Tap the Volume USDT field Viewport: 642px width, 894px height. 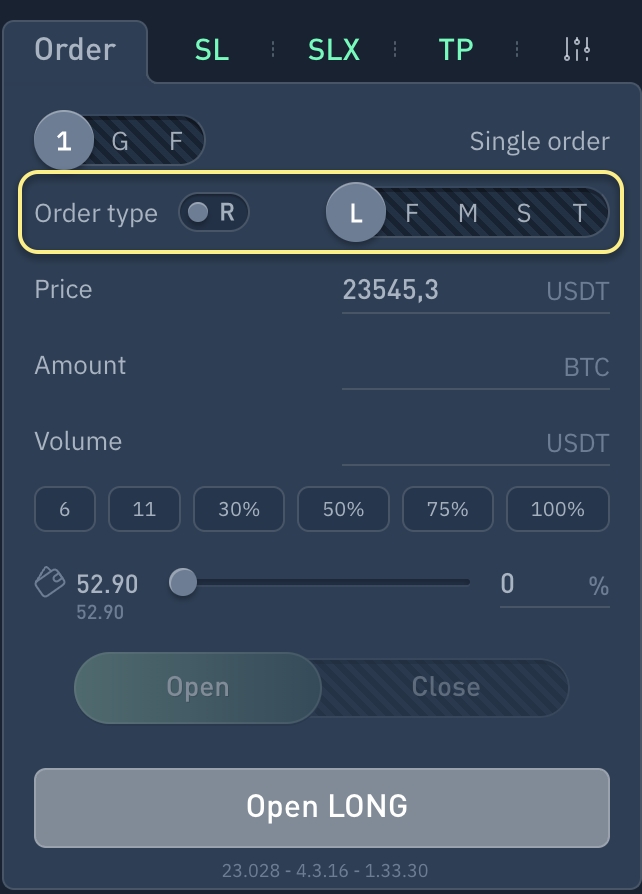(x=440, y=442)
